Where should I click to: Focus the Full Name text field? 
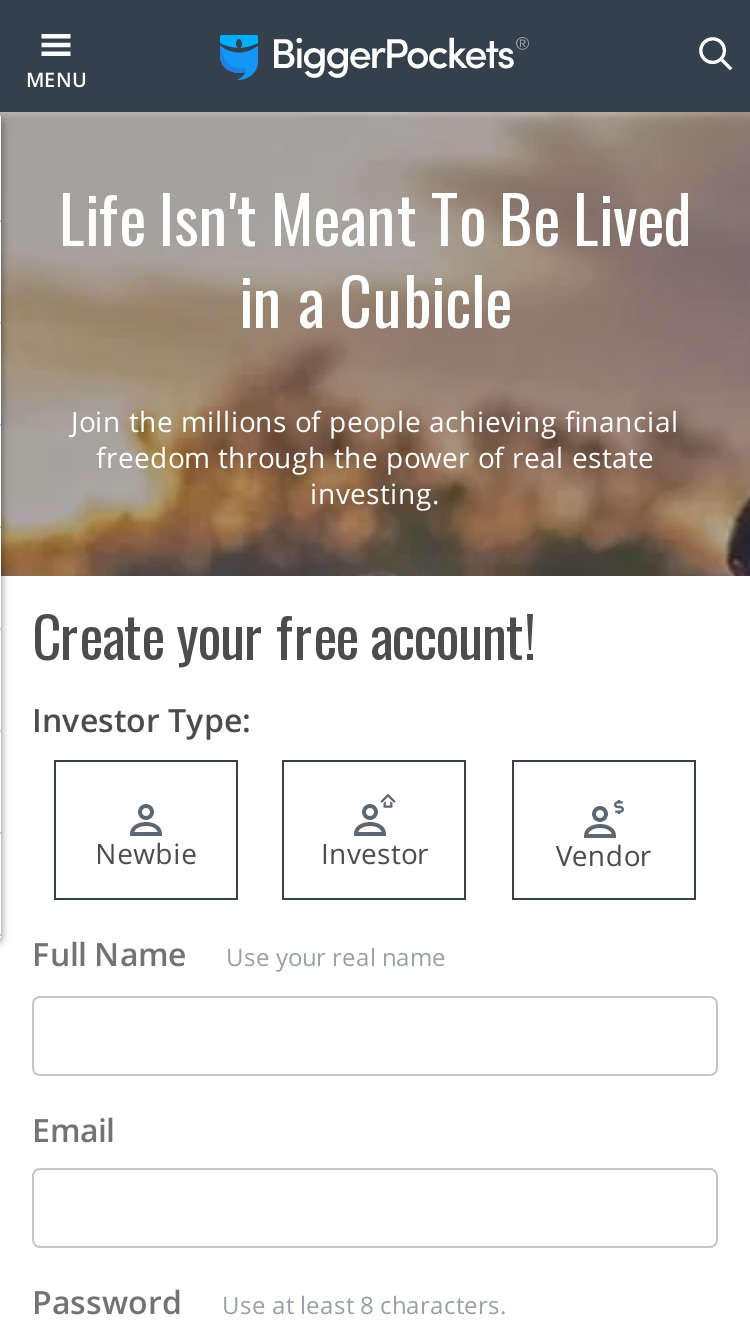(375, 1036)
